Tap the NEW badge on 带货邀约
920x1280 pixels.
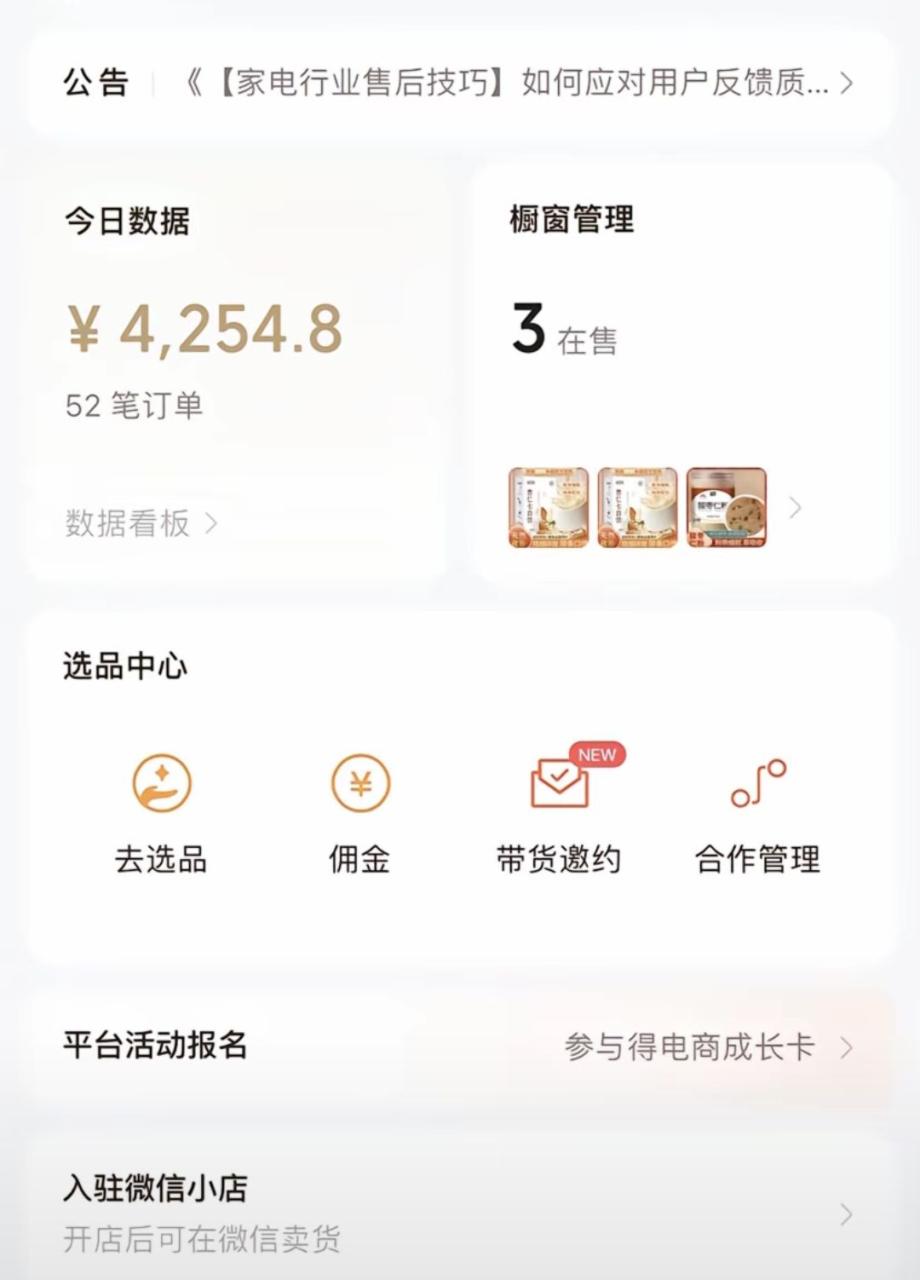(x=596, y=756)
